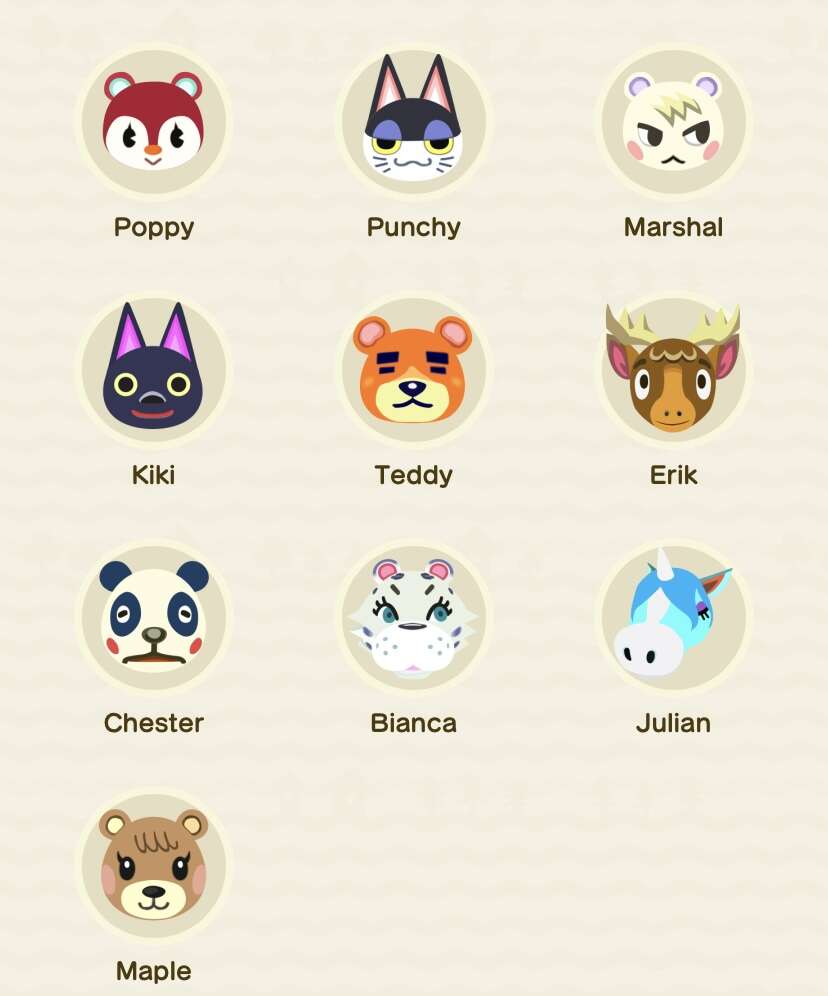Choose Bianca from the residents
The height and width of the screenshot is (996, 828).
point(413,618)
